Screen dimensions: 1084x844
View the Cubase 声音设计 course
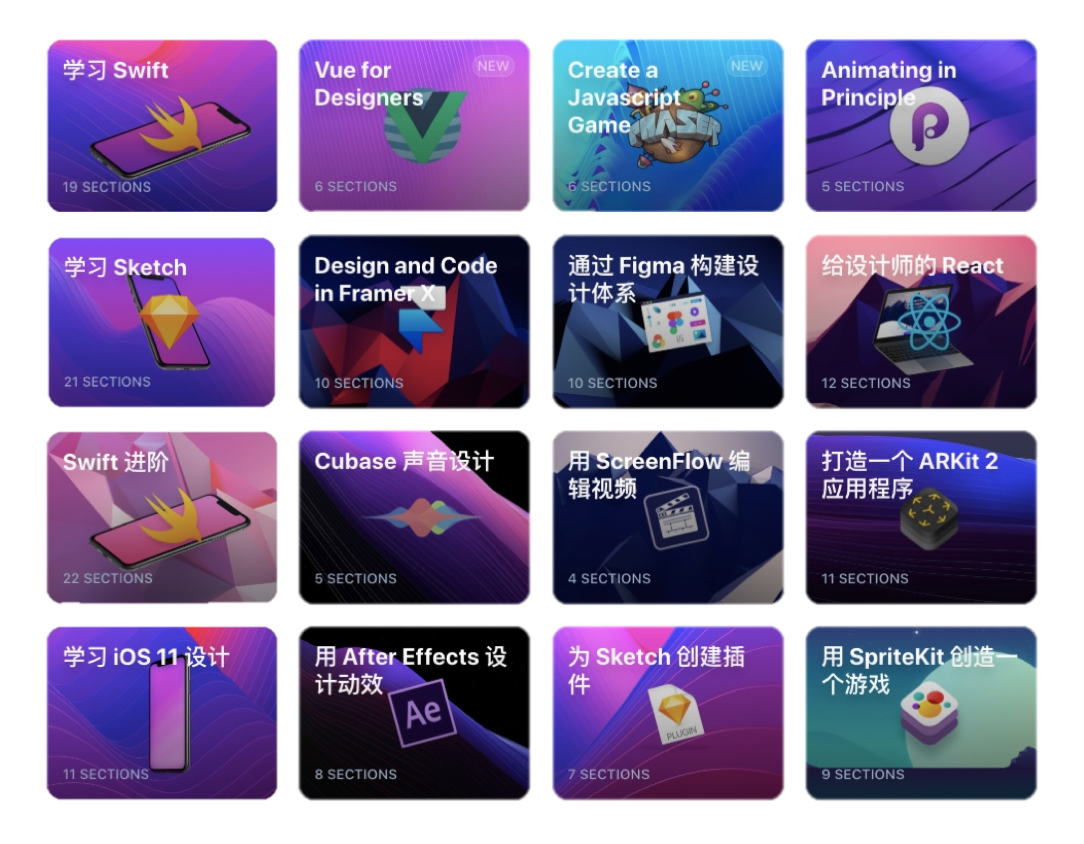(x=414, y=518)
